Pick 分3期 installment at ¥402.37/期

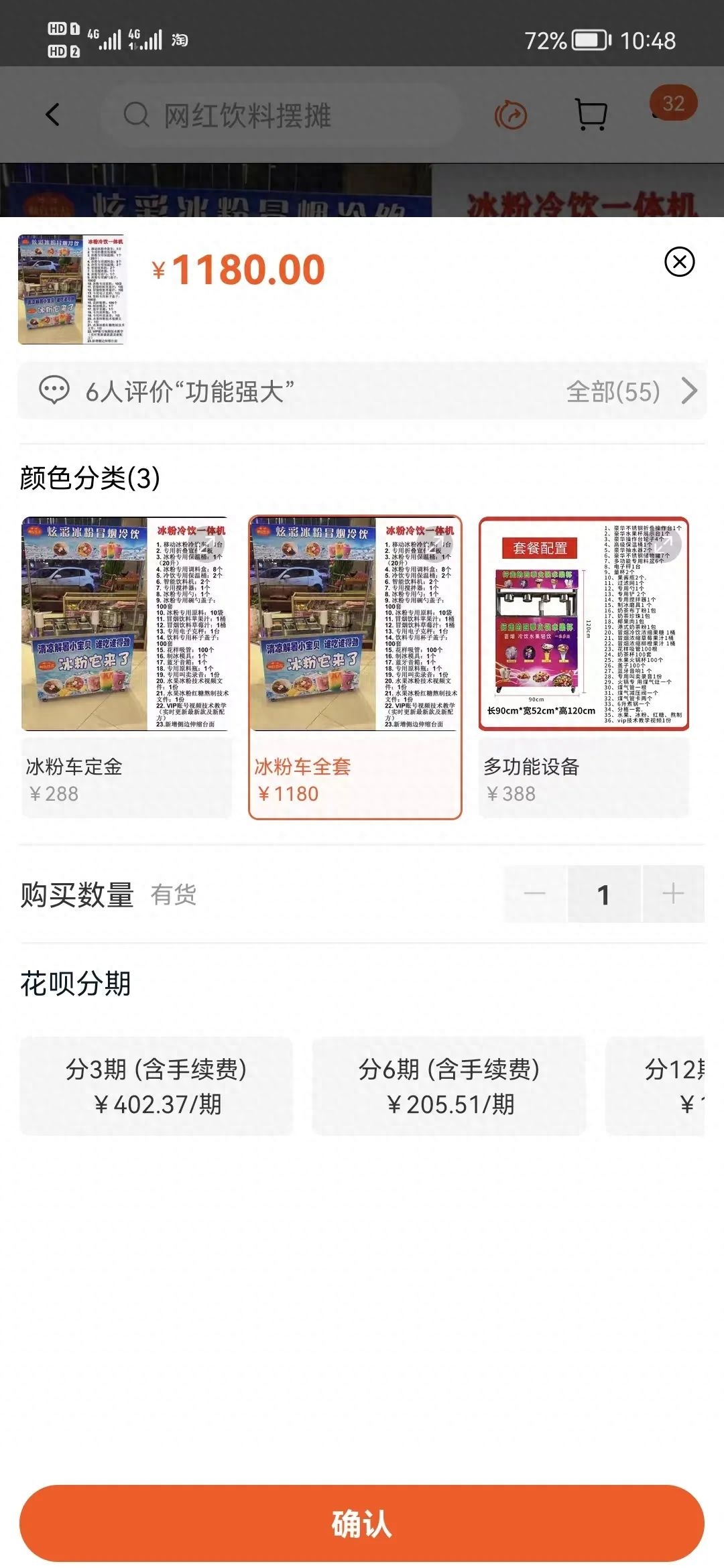[x=156, y=1086]
